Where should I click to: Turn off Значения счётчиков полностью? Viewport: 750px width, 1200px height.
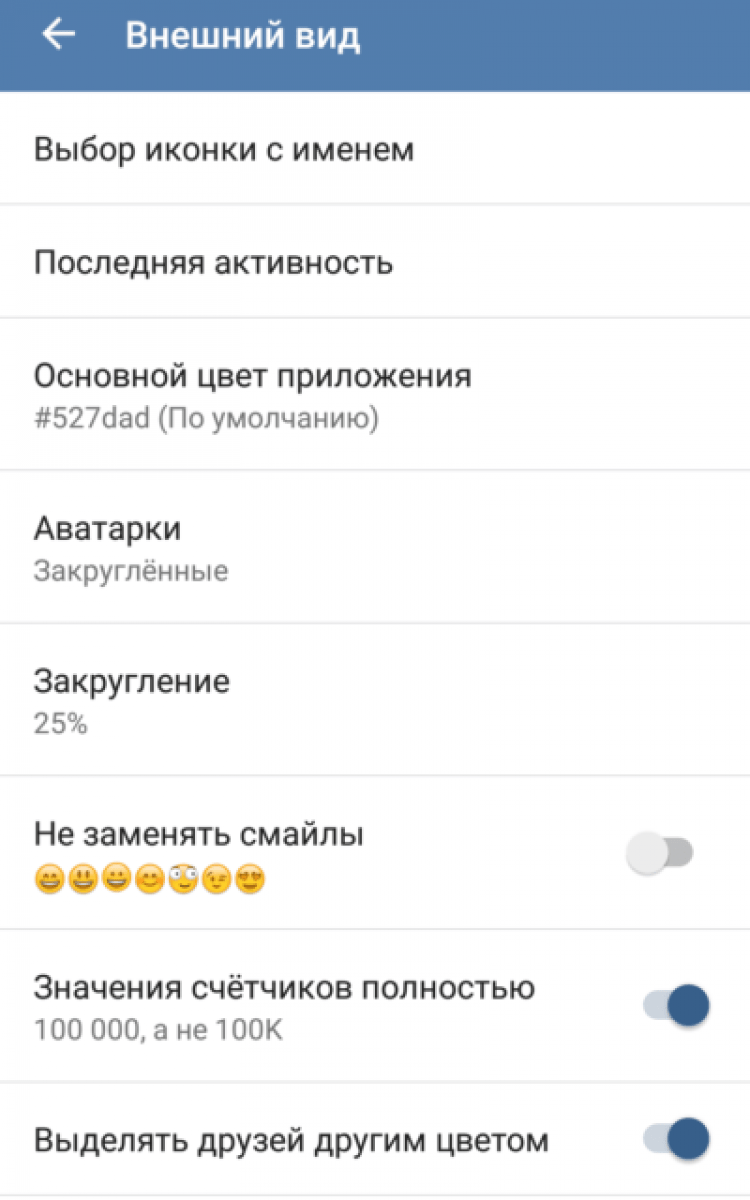(676, 1005)
